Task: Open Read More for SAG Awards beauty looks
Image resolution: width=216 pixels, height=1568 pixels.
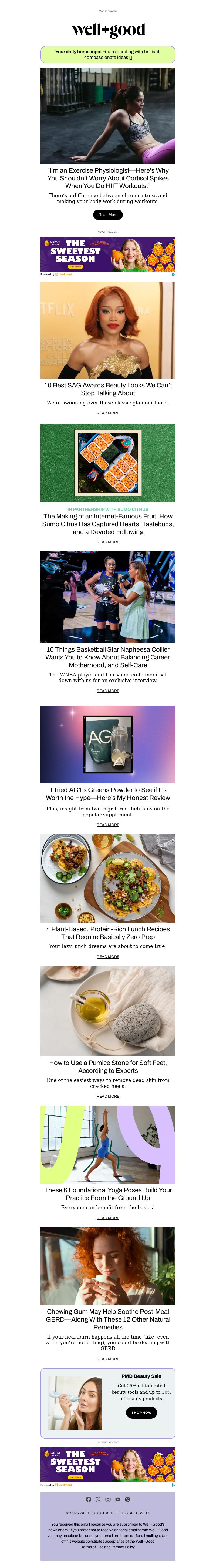Action: coord(108,413)
